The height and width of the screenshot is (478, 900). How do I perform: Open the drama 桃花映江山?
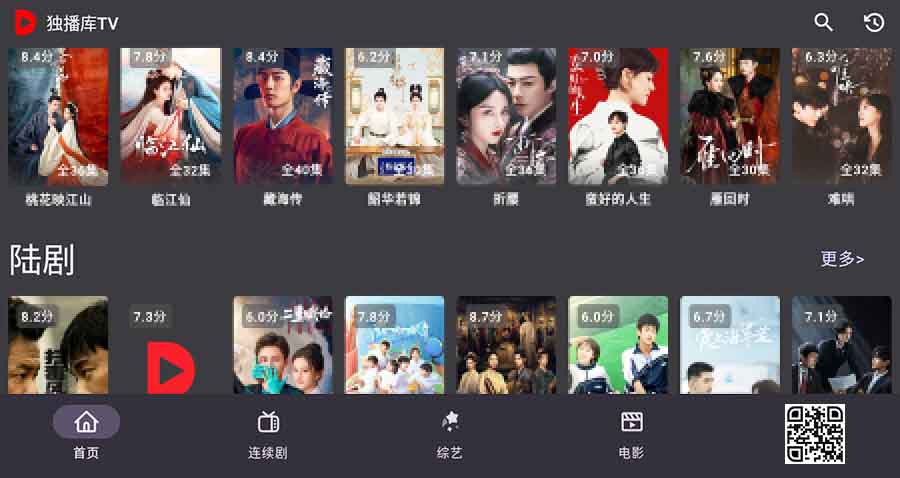coord(58,116)
